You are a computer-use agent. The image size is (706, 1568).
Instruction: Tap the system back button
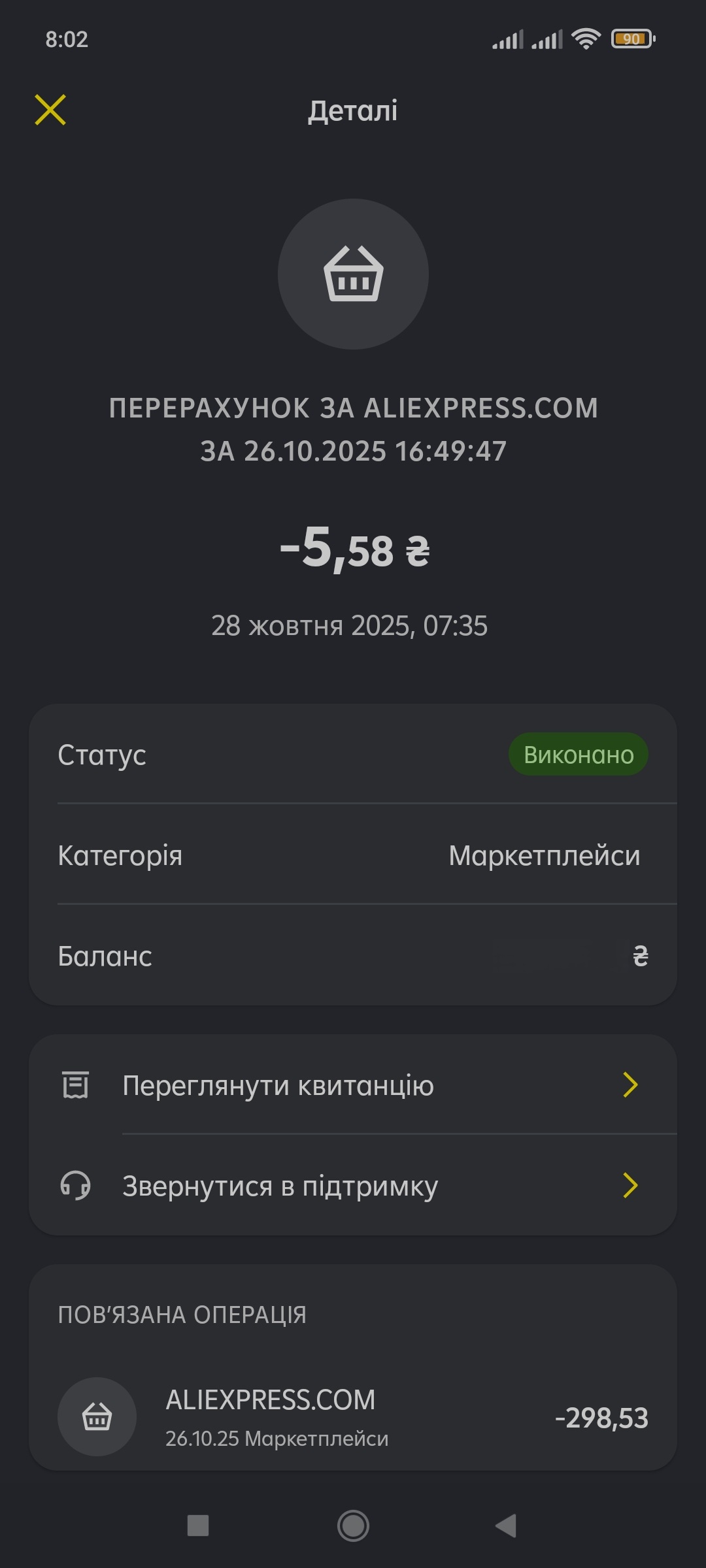point(506,1526)
